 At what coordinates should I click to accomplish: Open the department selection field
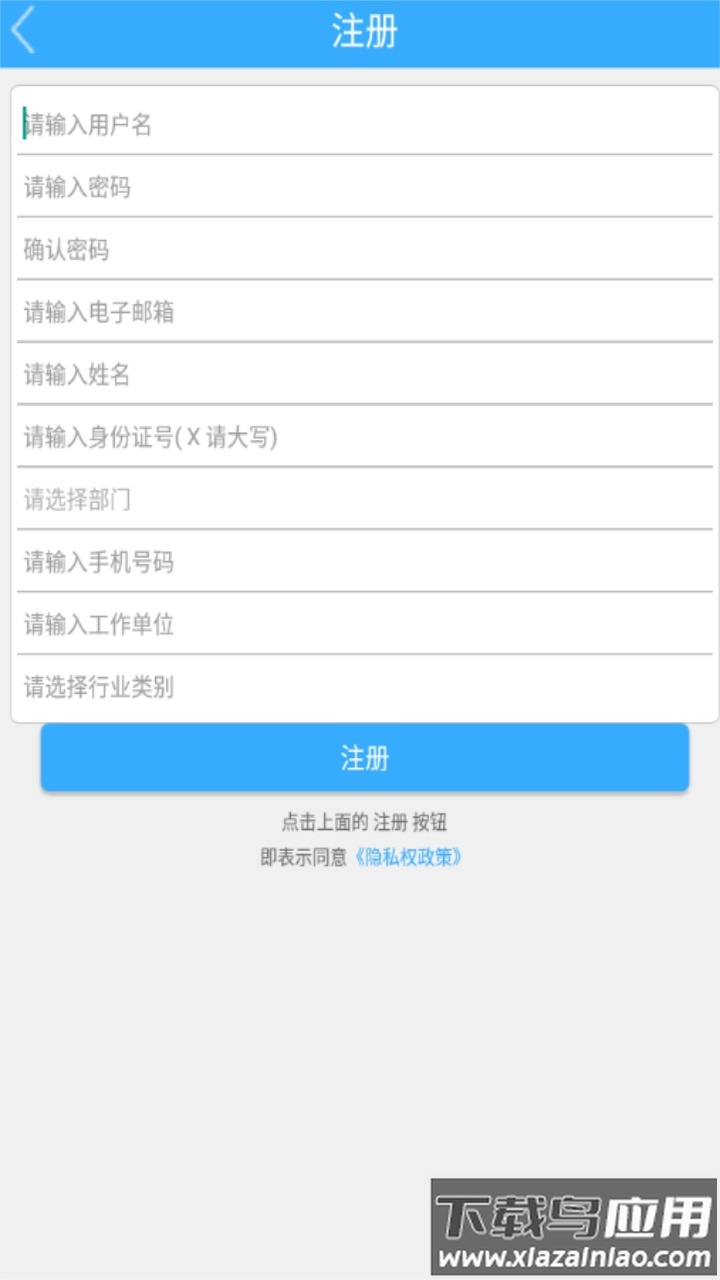[x=360, y=499]
